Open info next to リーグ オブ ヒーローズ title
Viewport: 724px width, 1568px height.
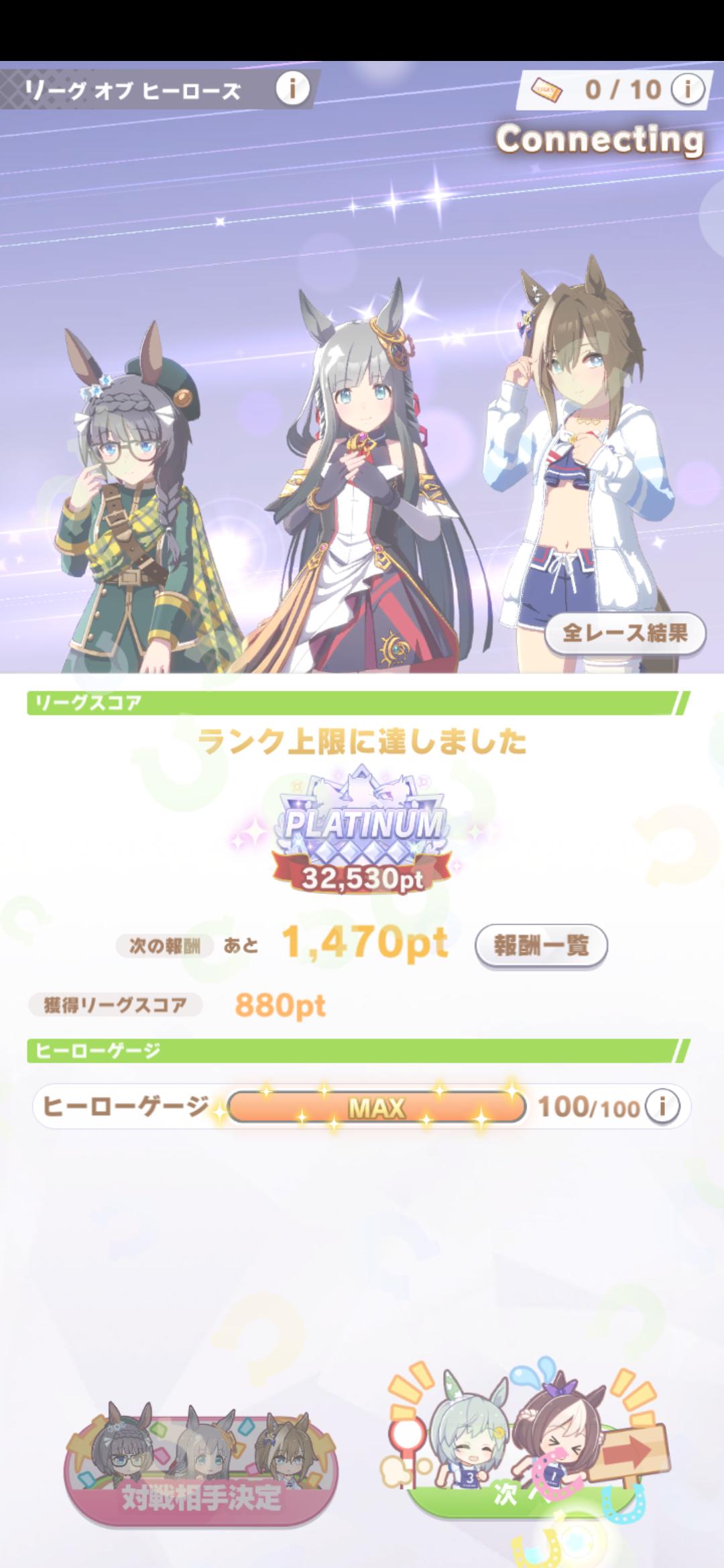[293, 89]
